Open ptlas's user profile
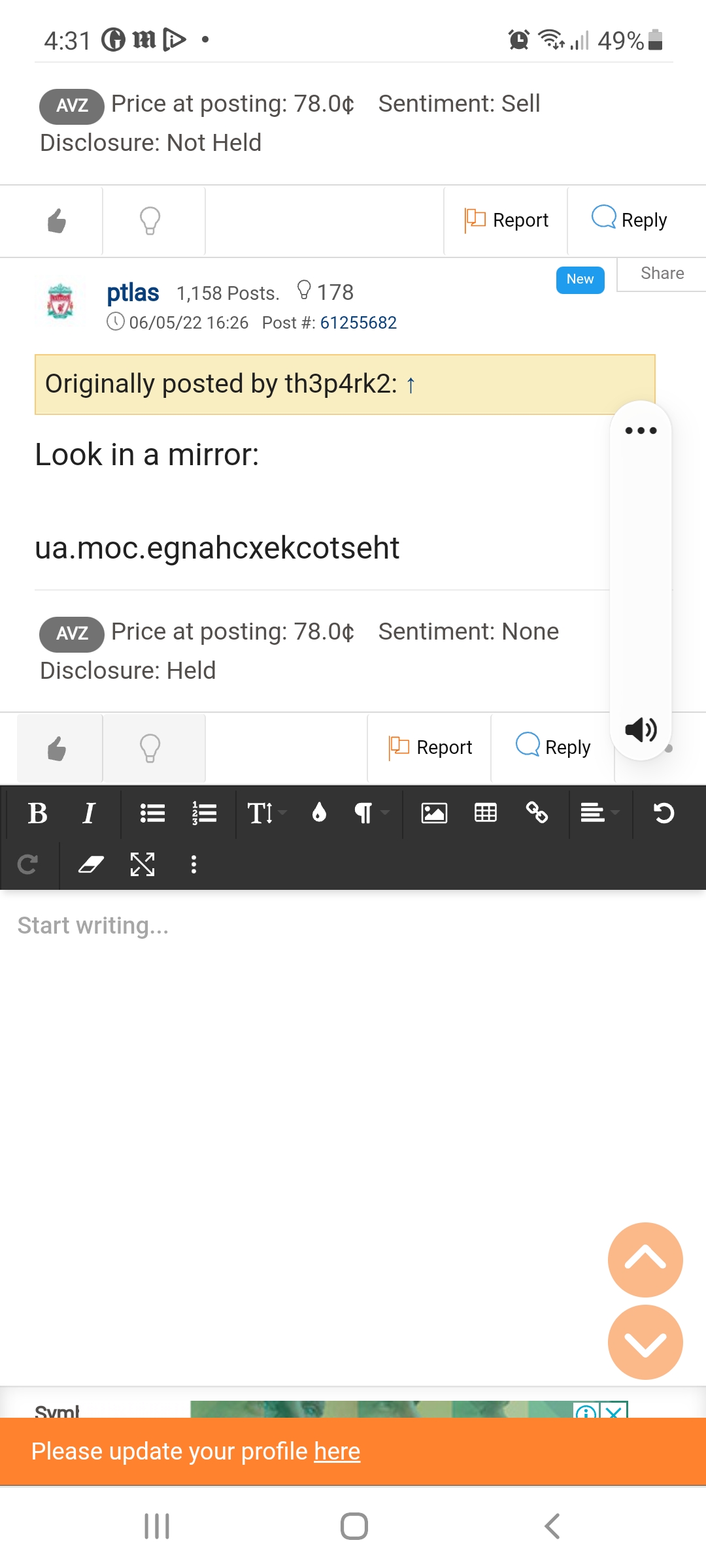The width and height of the screenshot is (706, 1568). 133,292
